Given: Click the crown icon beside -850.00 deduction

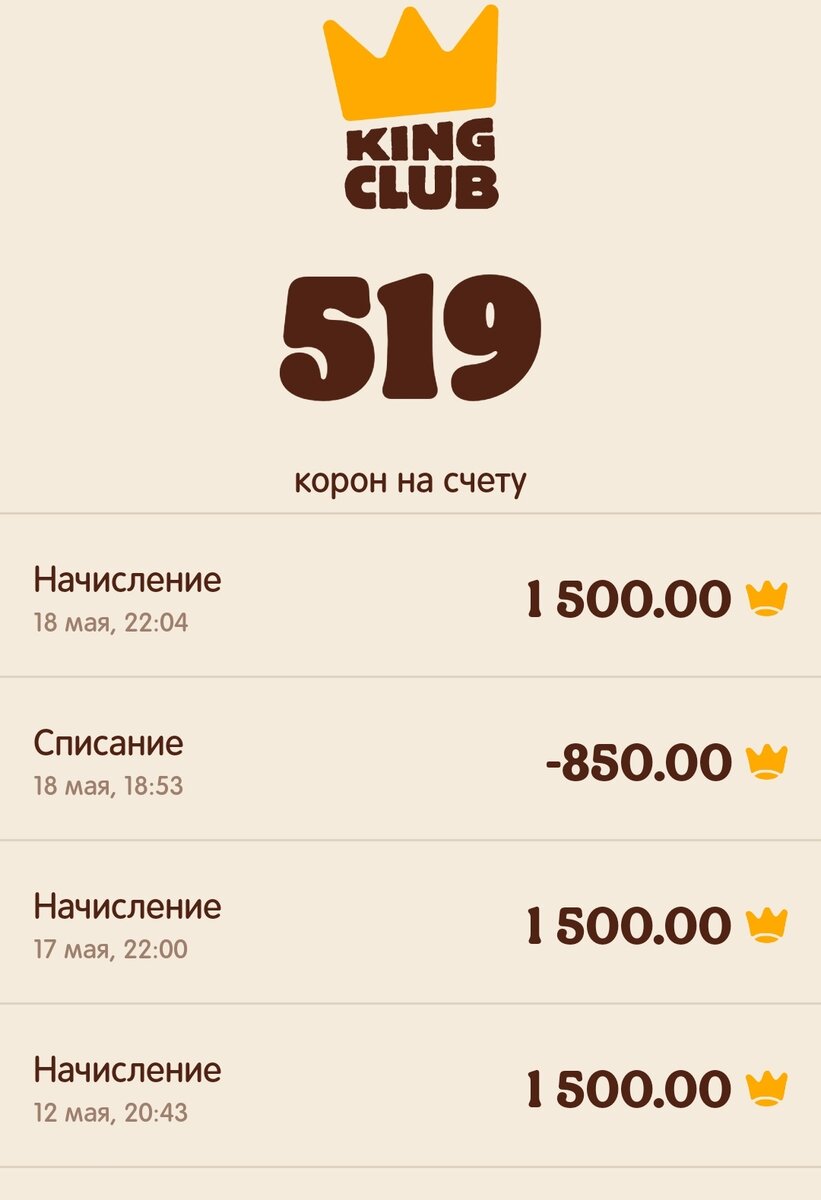Looking at the screenshot, I should pos(768,760).
